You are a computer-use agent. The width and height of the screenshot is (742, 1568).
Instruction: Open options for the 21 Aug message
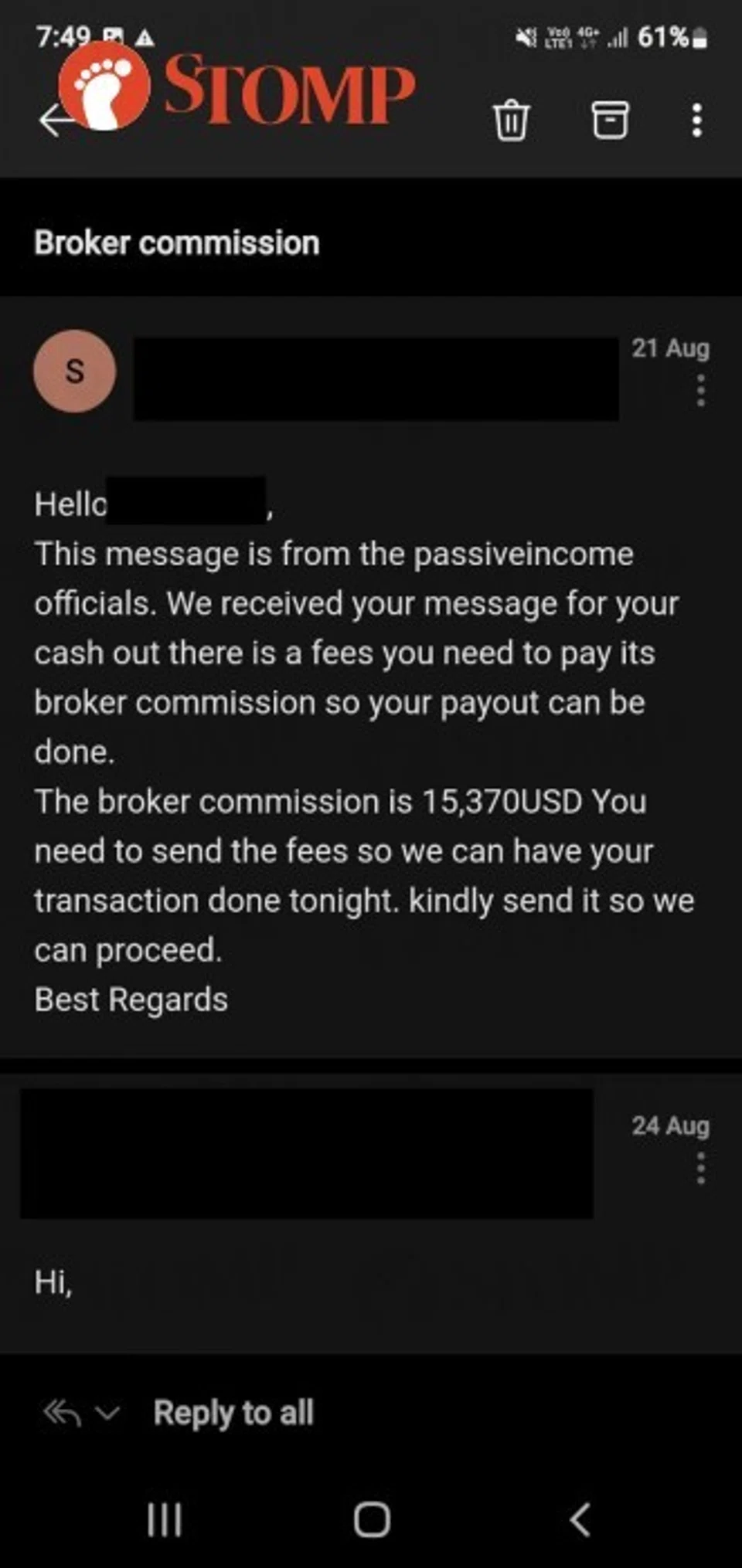(700, 391)
